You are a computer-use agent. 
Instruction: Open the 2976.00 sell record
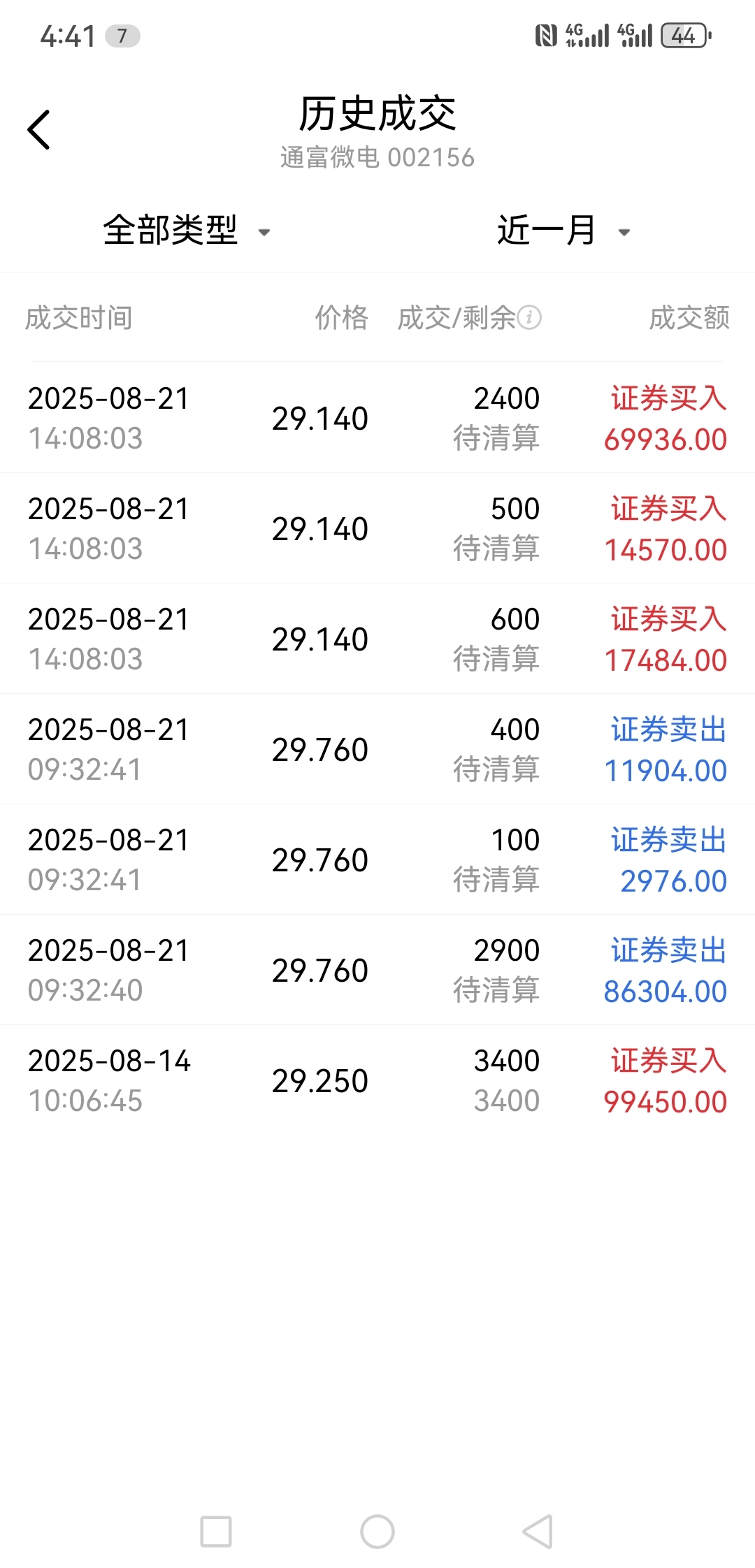(377, 859)
